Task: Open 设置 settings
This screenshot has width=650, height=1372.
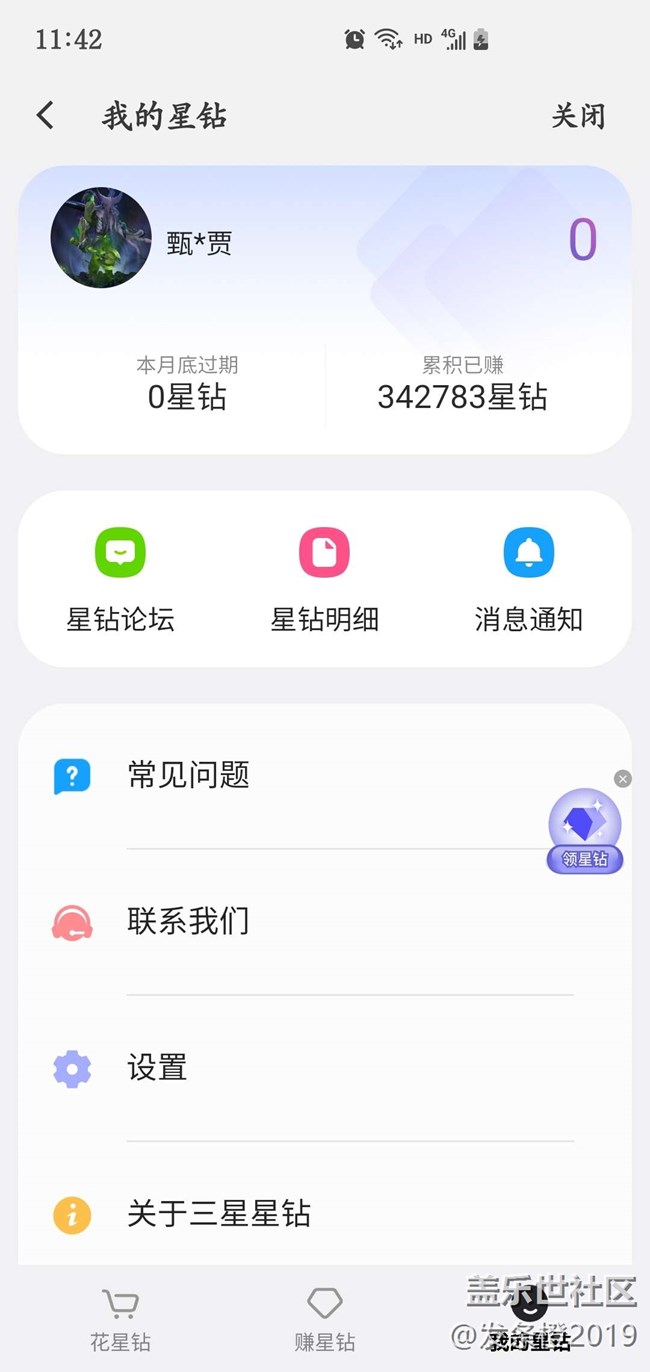Action: point(325,1068)
